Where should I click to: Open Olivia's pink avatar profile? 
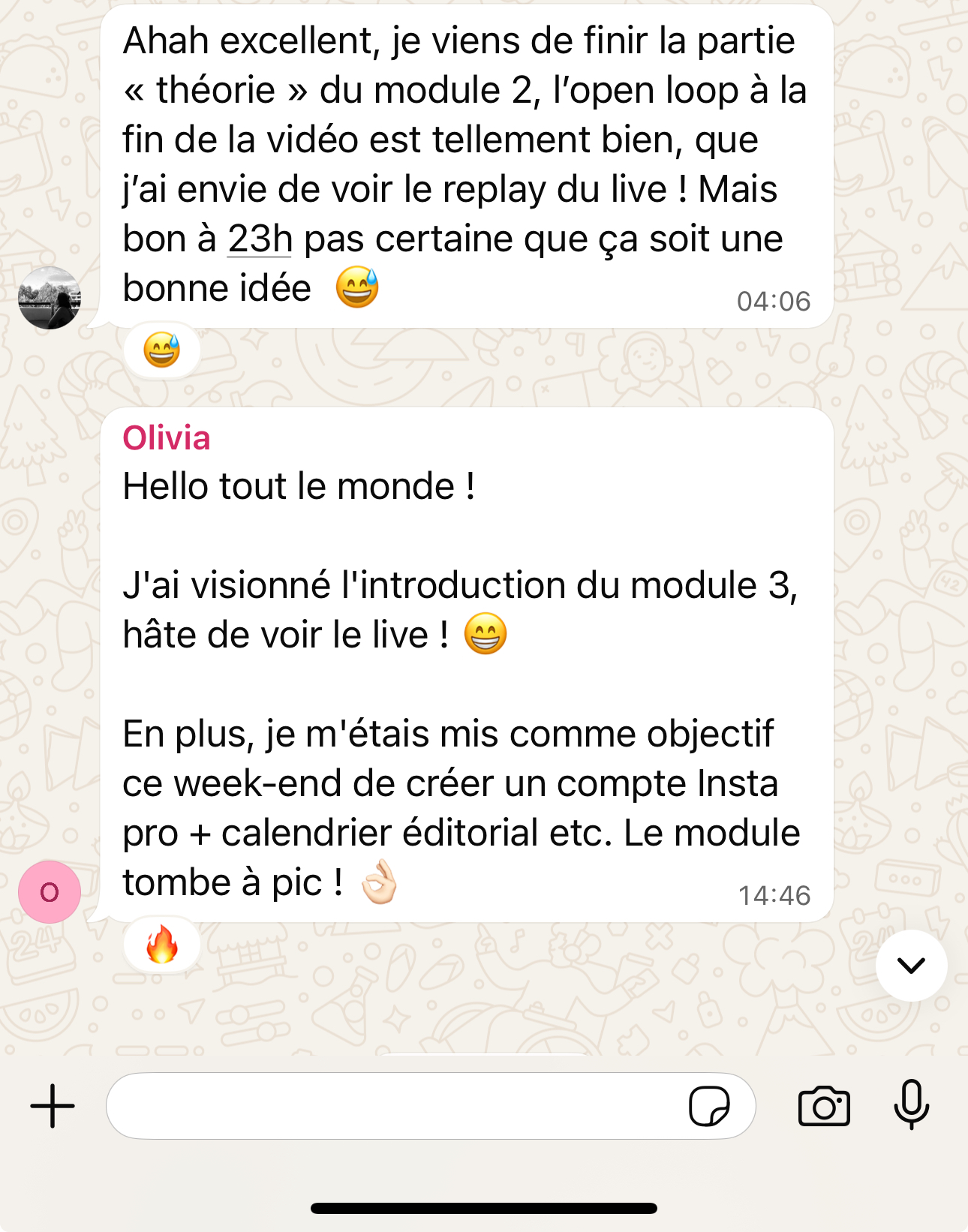click(50, 892)
